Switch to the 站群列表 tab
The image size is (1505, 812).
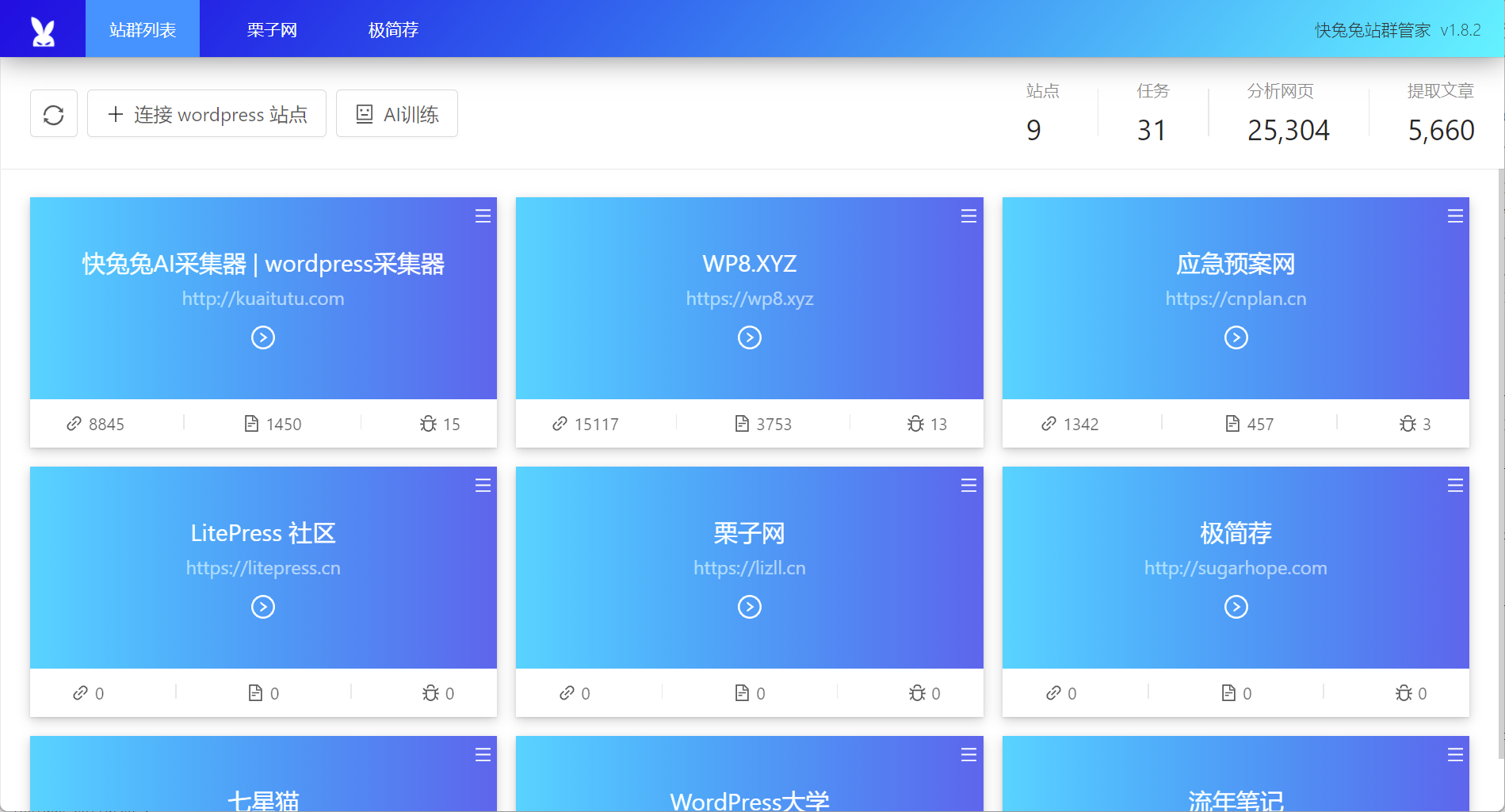[x=143, y=29]
